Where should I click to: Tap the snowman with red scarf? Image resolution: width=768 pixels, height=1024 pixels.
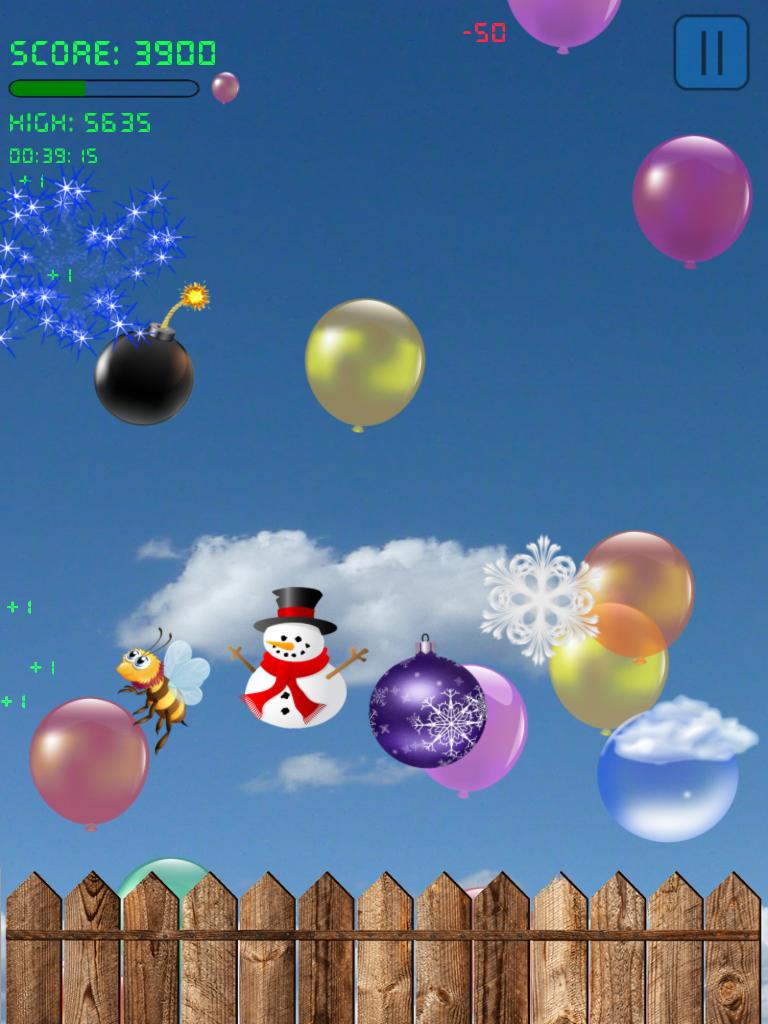(x=294, y=662)
